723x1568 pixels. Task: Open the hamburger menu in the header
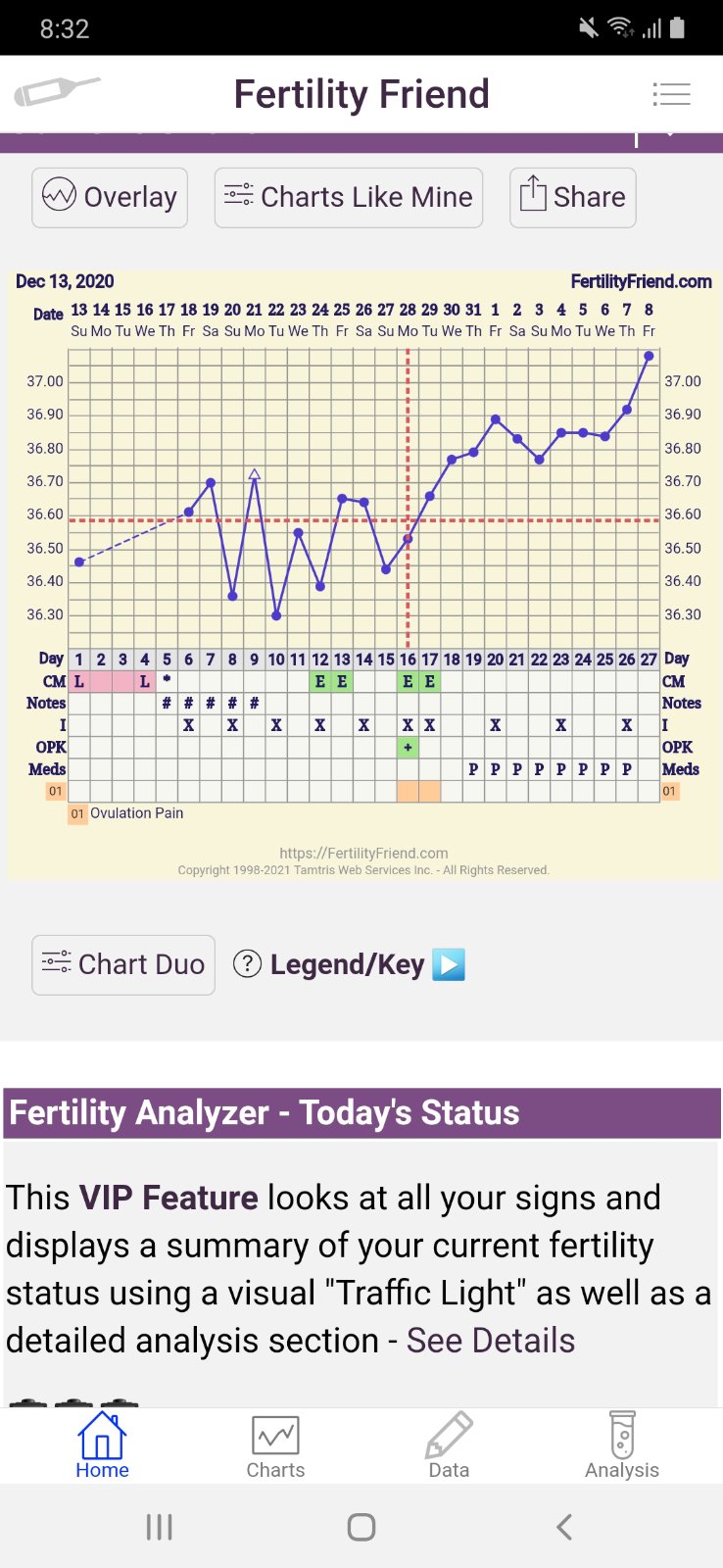coord(671,94)
